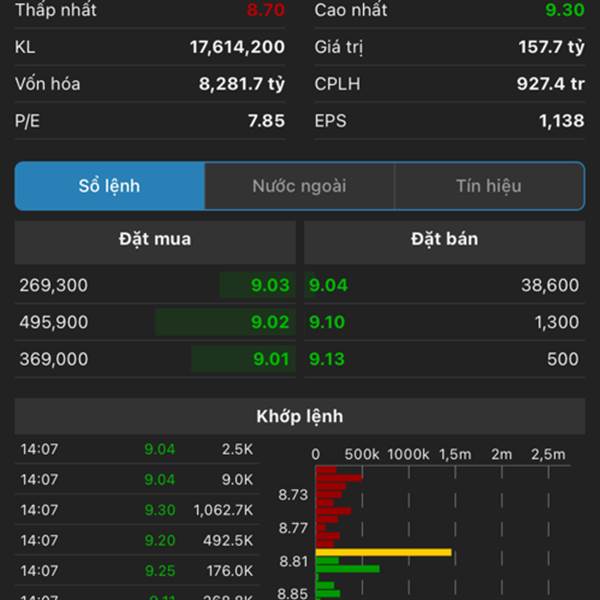The height and width of the screenshot is (600, 600).
Task: Switch to the Nước ngoài tab
Action: 299,186
